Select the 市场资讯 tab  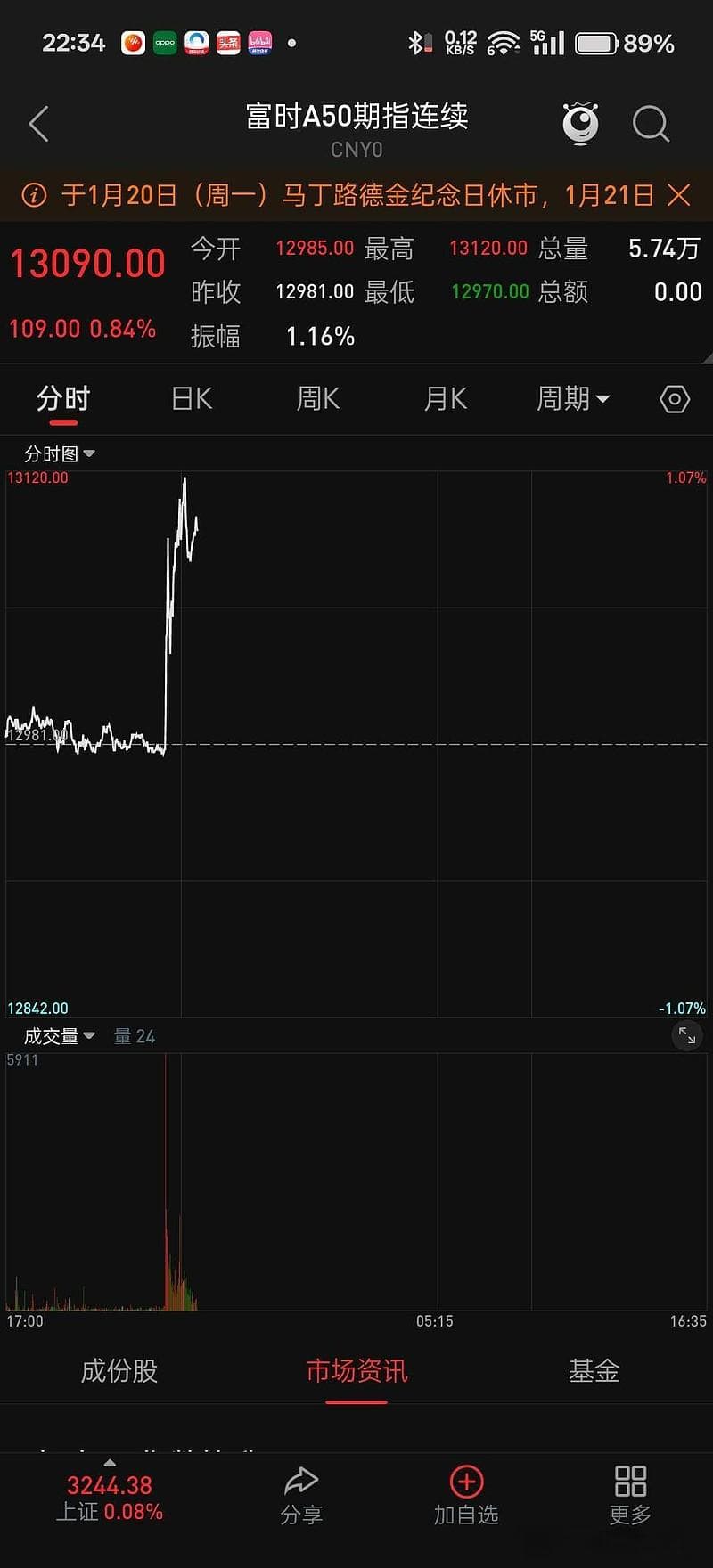[x=356, y=1370]
